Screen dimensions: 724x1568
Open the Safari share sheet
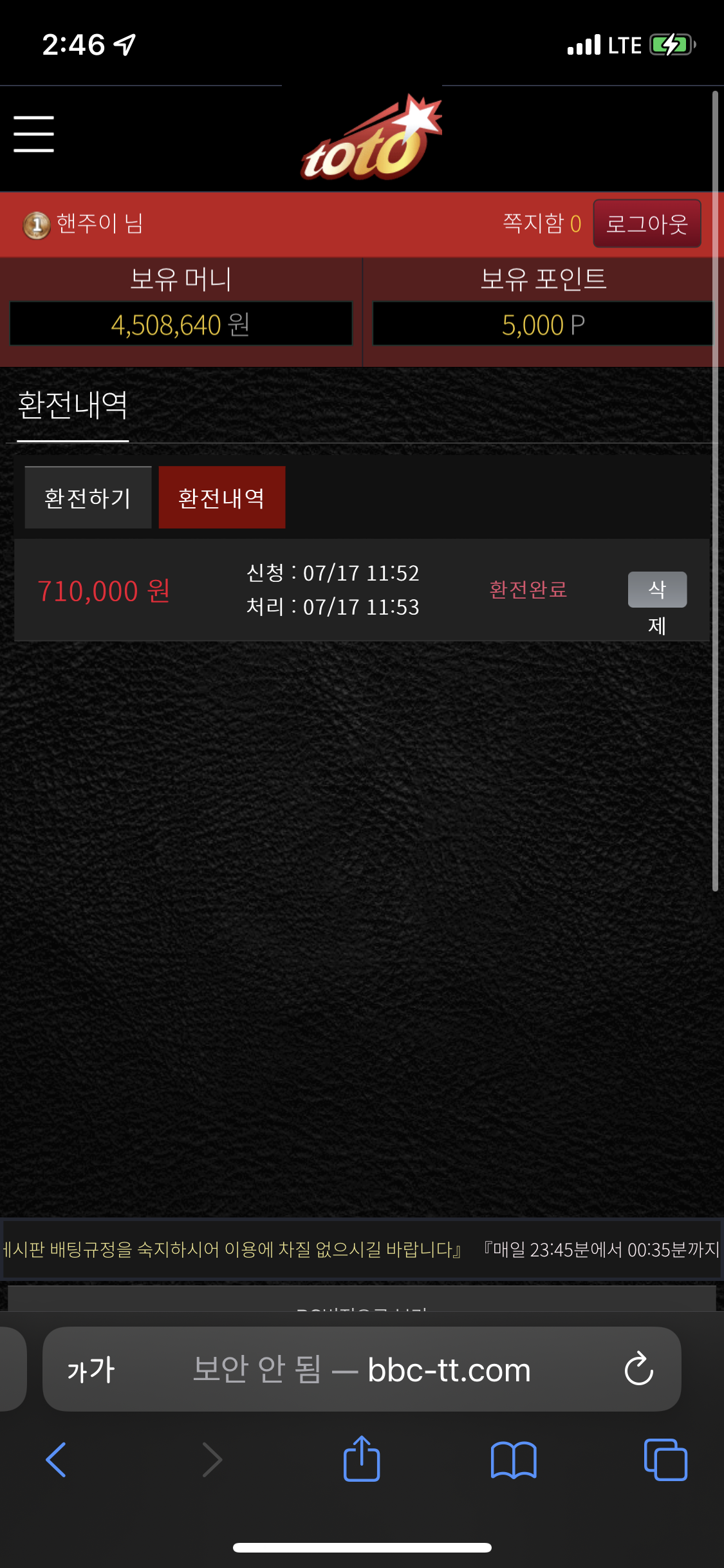362,1460
